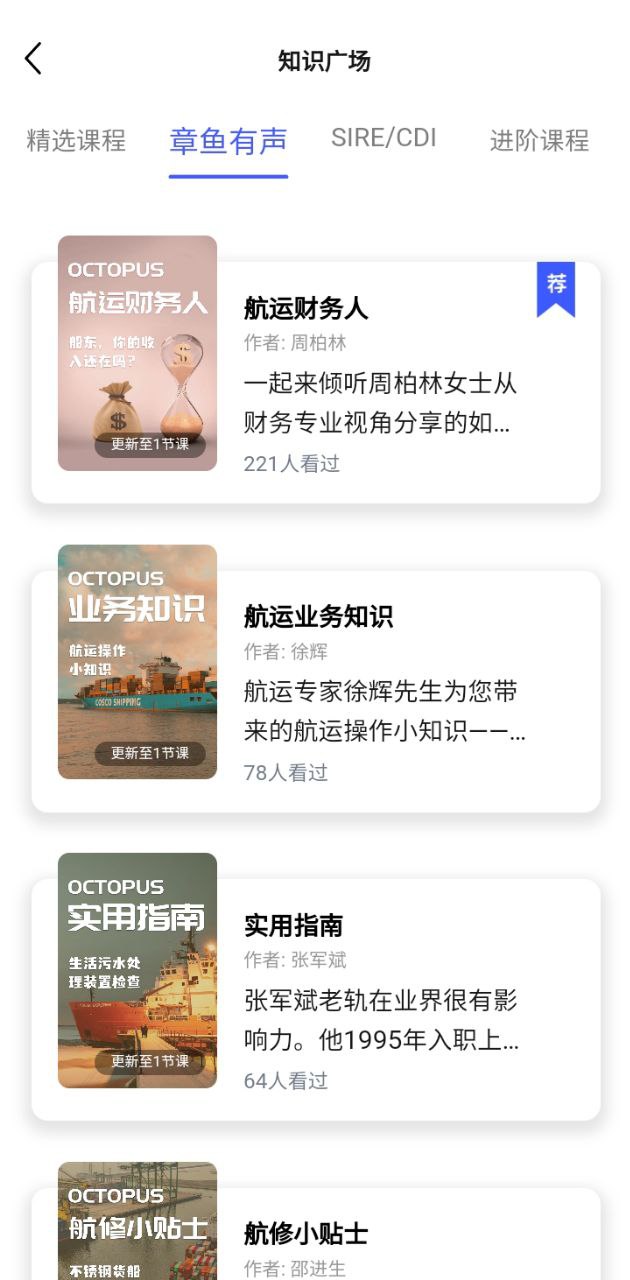Open the 进阶课程 tab
630x1280 pixels.
[x=539, y=140]
